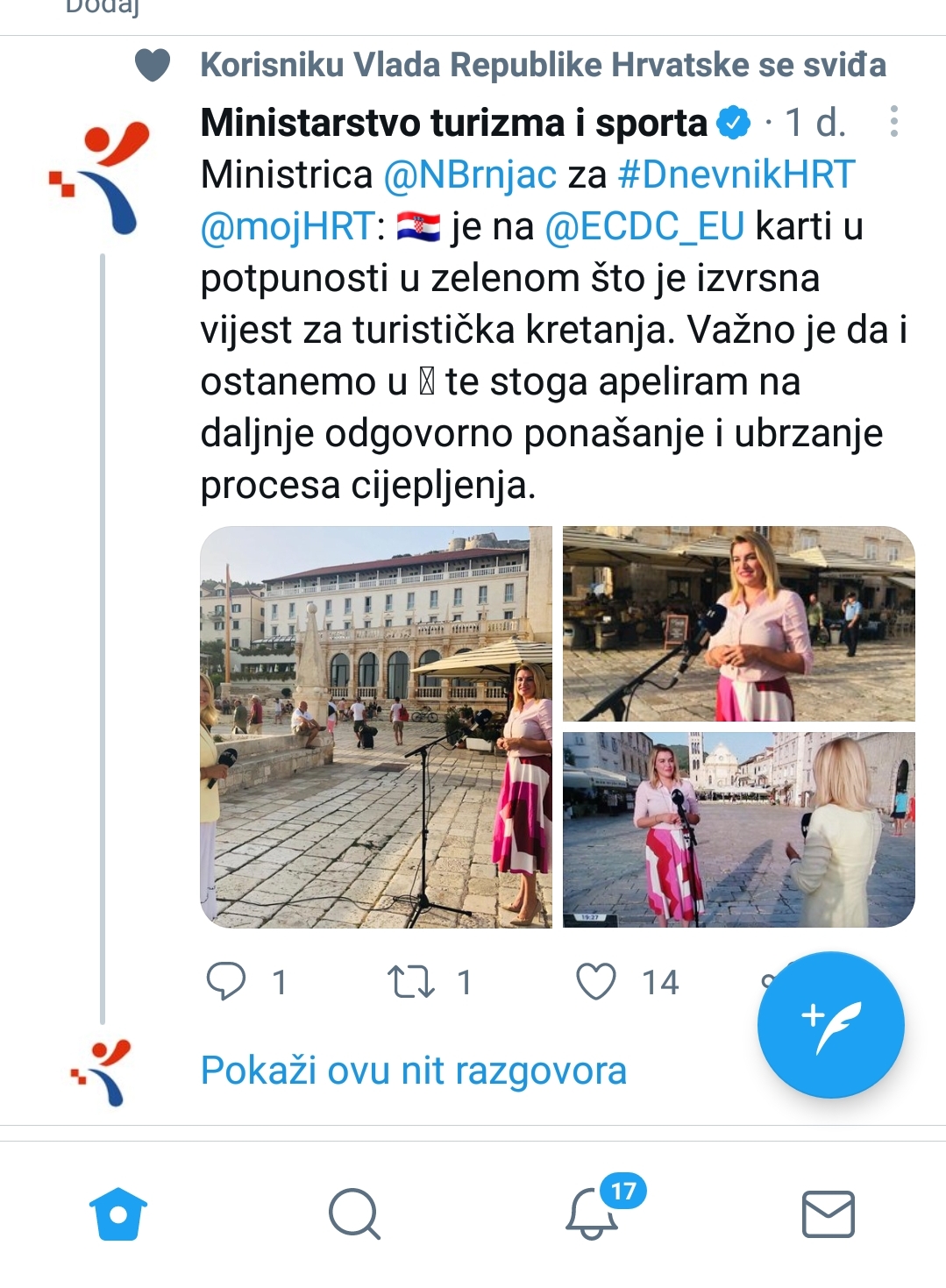Image resolution: width=946 pixels, height=1288 pixels.
Task: Compose a new tweet
Action: coord(830,1025)
